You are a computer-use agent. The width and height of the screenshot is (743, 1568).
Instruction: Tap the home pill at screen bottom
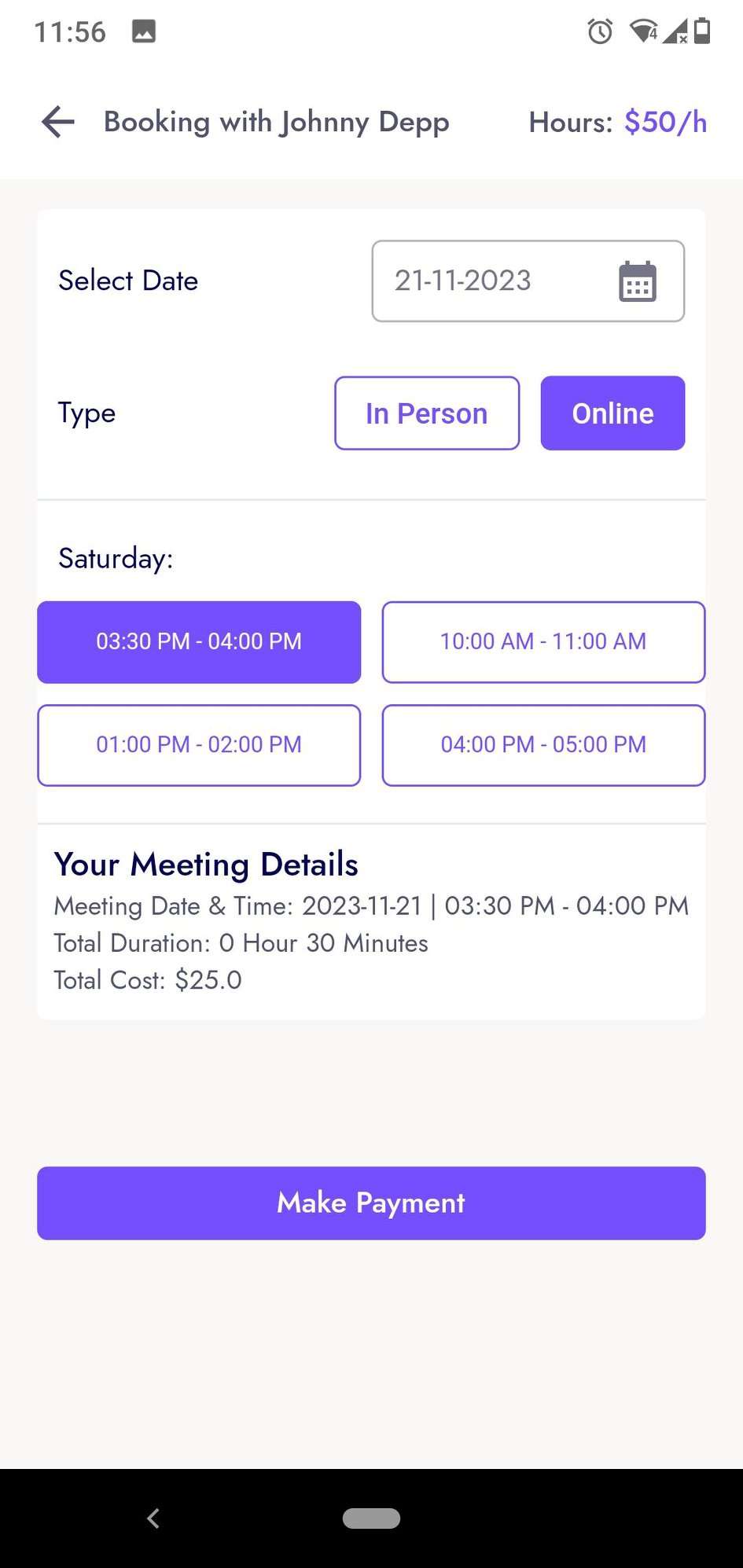[x=371, y=1518]
